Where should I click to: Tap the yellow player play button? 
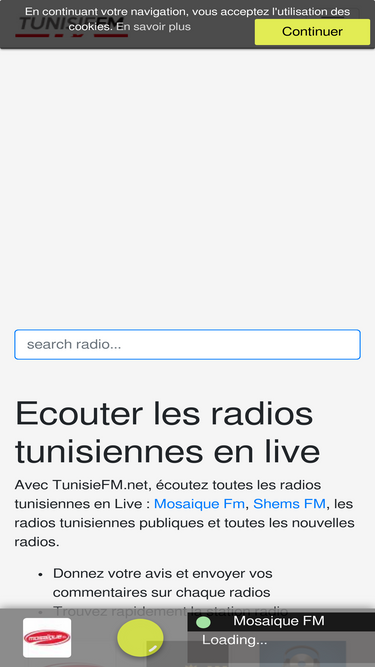(140, 638)
